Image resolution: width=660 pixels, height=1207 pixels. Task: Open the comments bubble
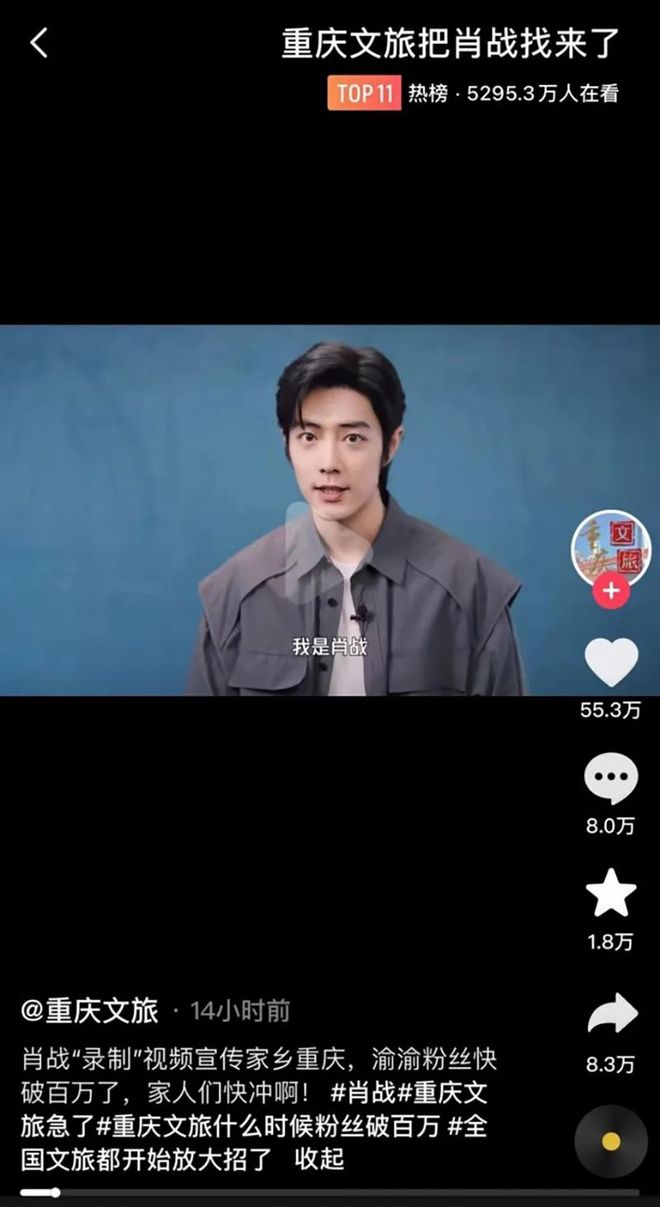(x=610, y=779)
